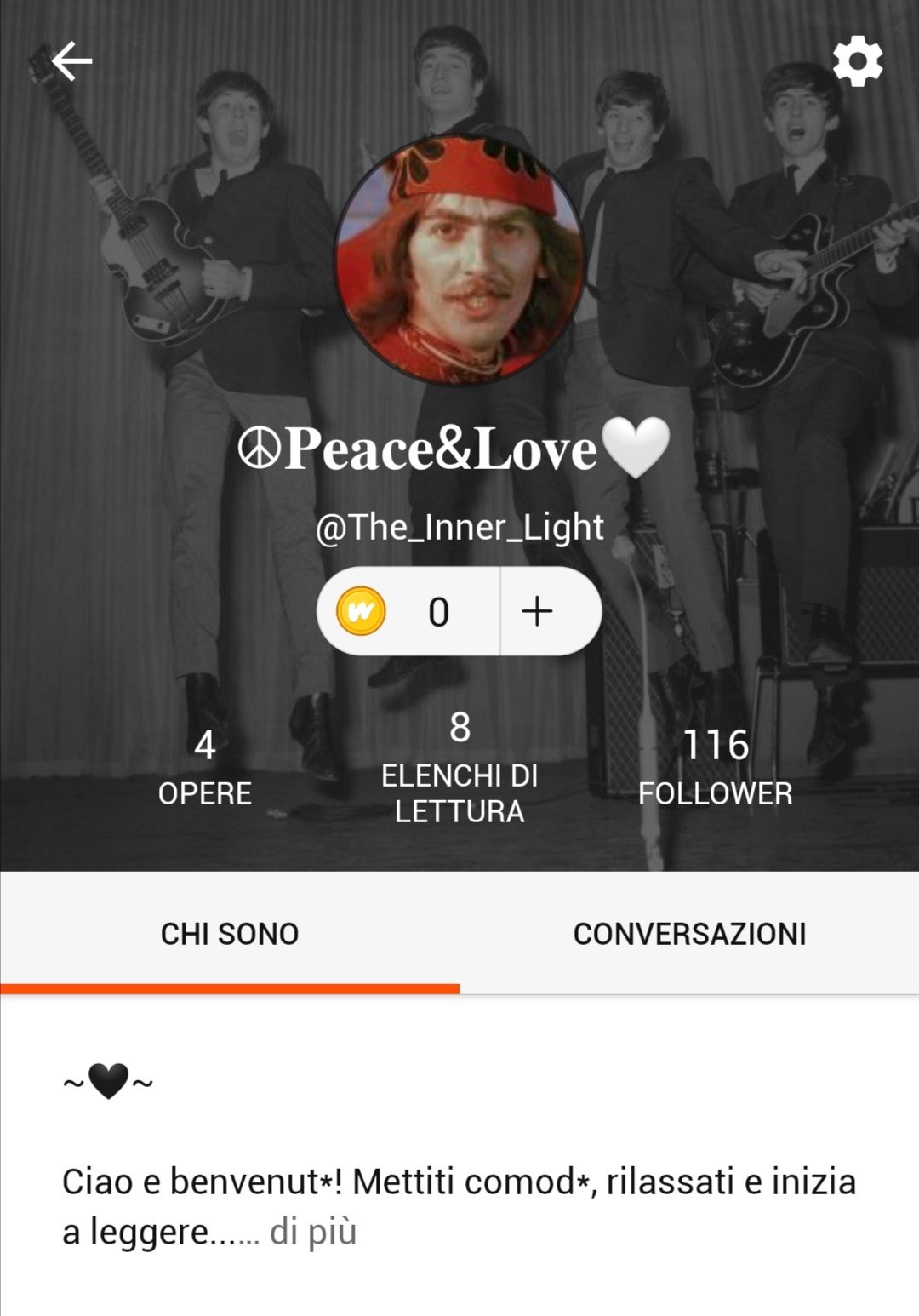919x1316 pixels.
Task: Switch to the Conversazioni tab
Action: tap(689, 934)
